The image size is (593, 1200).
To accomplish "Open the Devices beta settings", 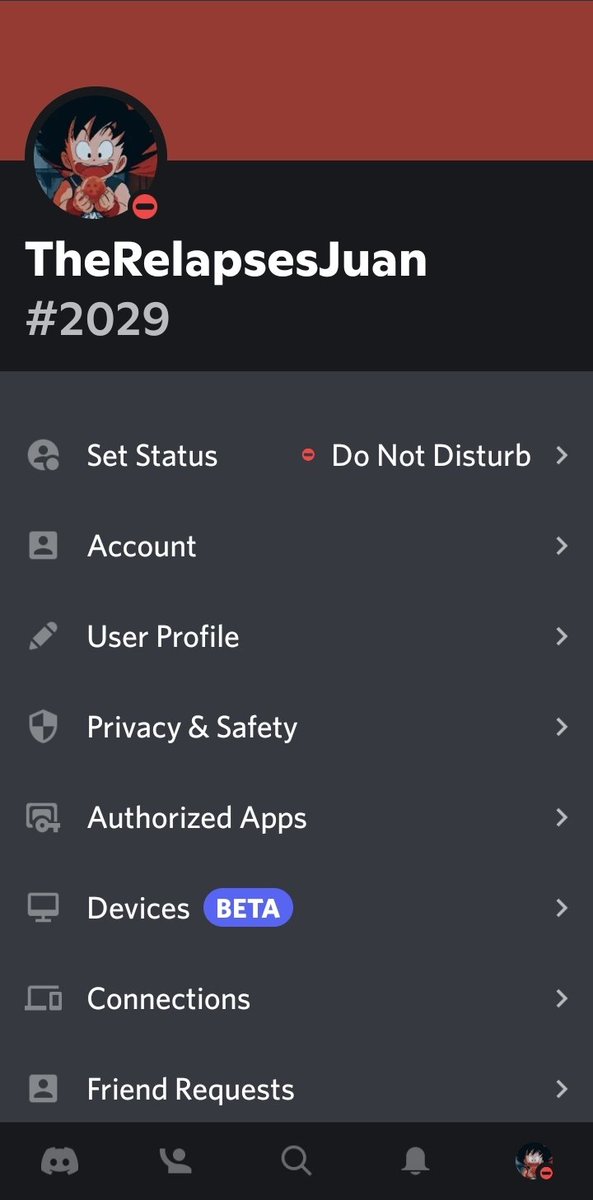I will (x=296, y=908).
